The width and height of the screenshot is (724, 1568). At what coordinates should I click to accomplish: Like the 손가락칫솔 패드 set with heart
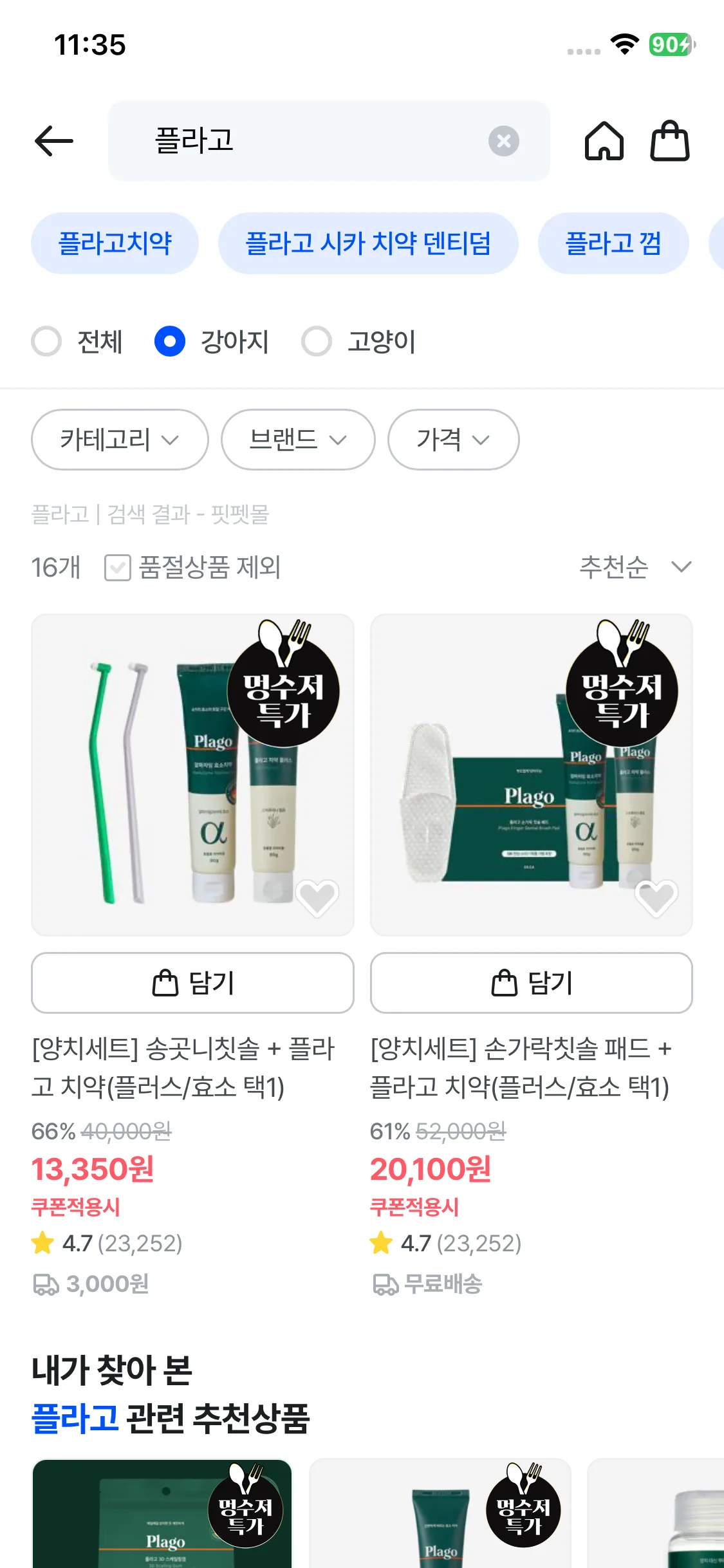[656, 897]
